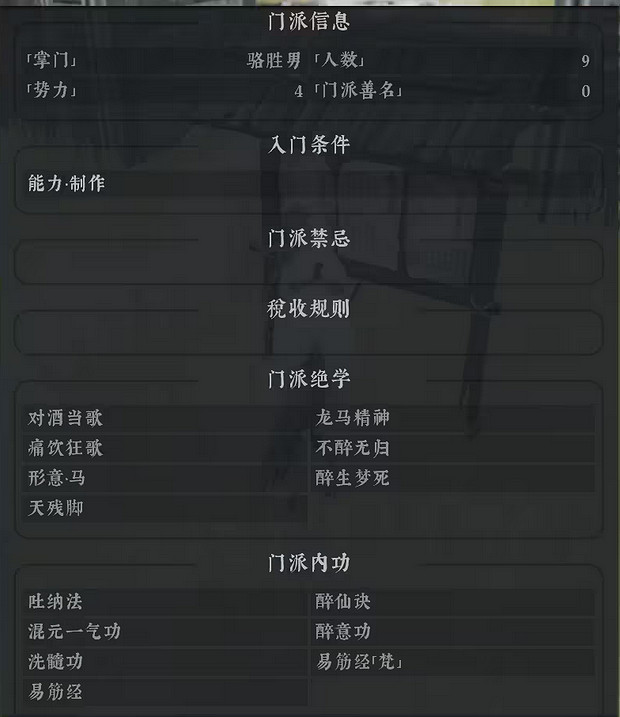
Task: Tap the 醉意功 inner skill
Action: pyautogui.click(x=344, y=632)
